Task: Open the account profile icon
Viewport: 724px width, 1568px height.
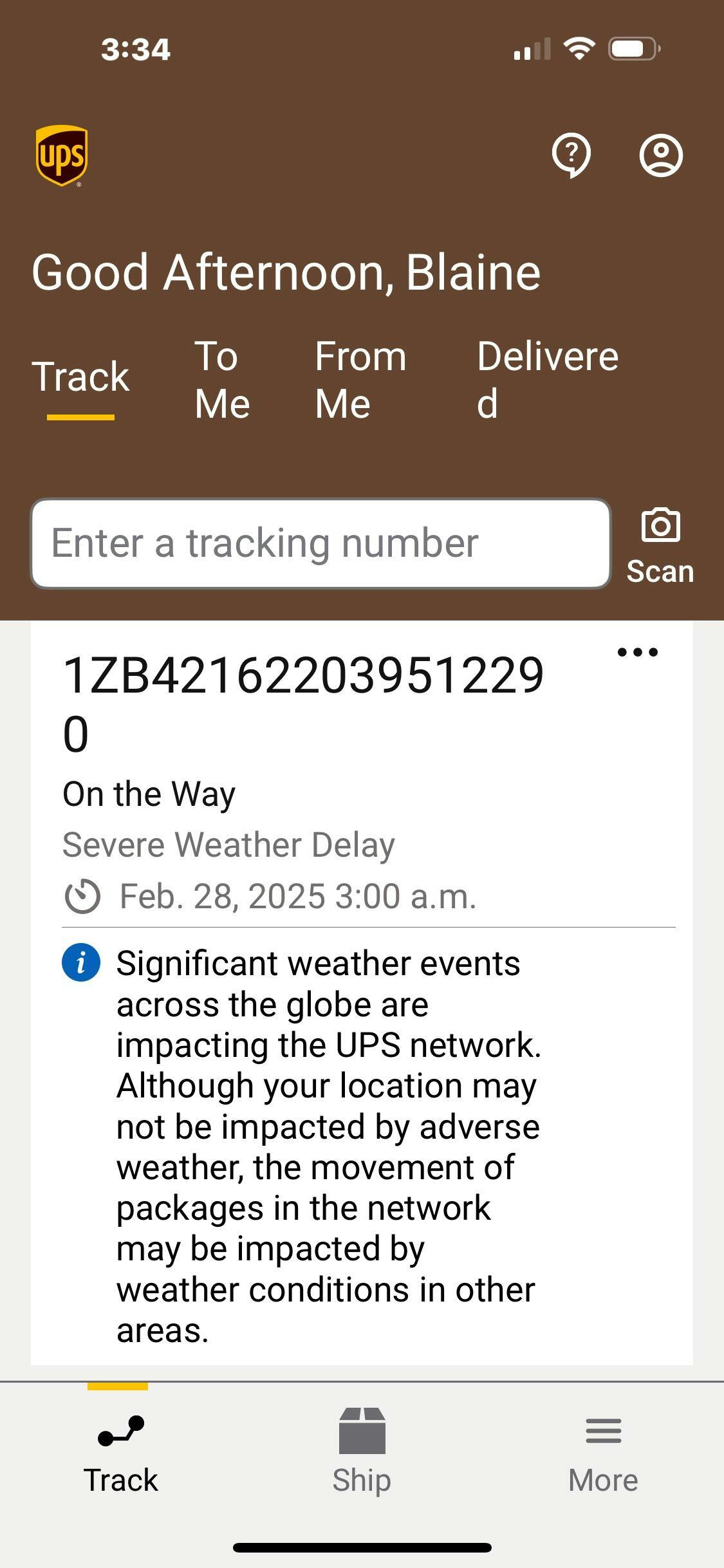Action: (660, 155)
